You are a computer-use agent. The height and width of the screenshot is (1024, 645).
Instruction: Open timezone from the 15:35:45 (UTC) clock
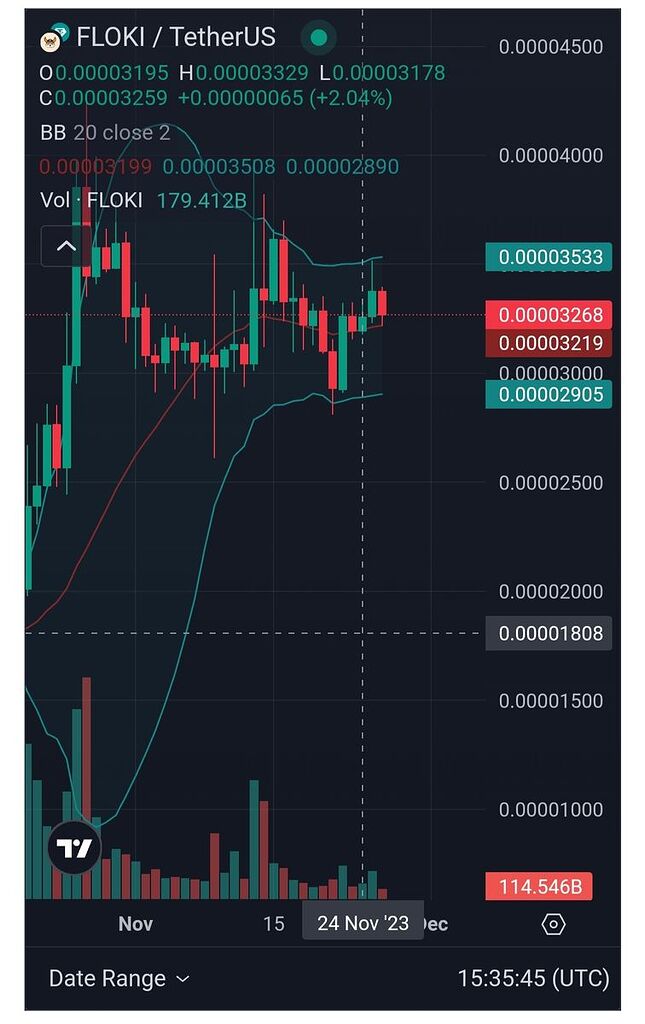(x=532, y=978)
